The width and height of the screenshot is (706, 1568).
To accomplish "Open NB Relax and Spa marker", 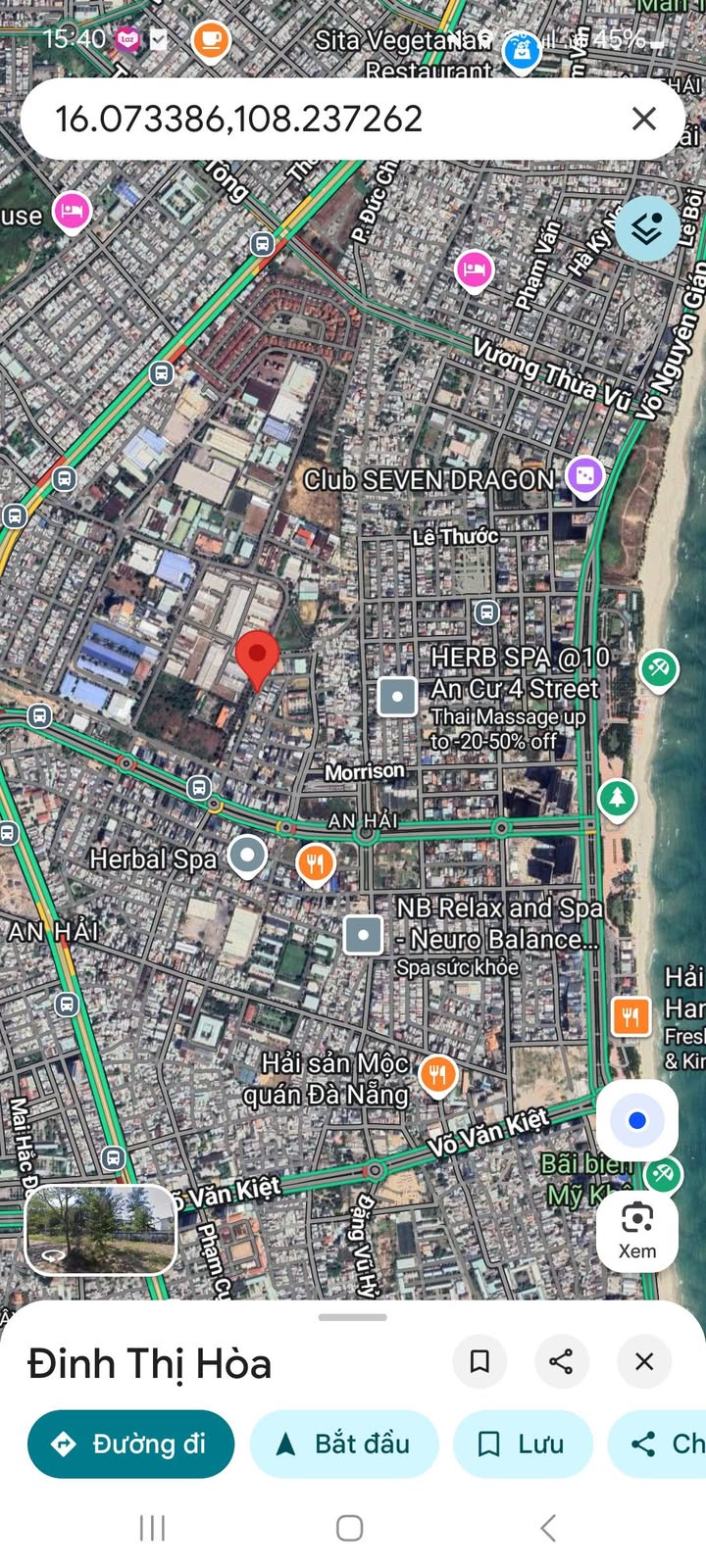I will click(363, 935).
